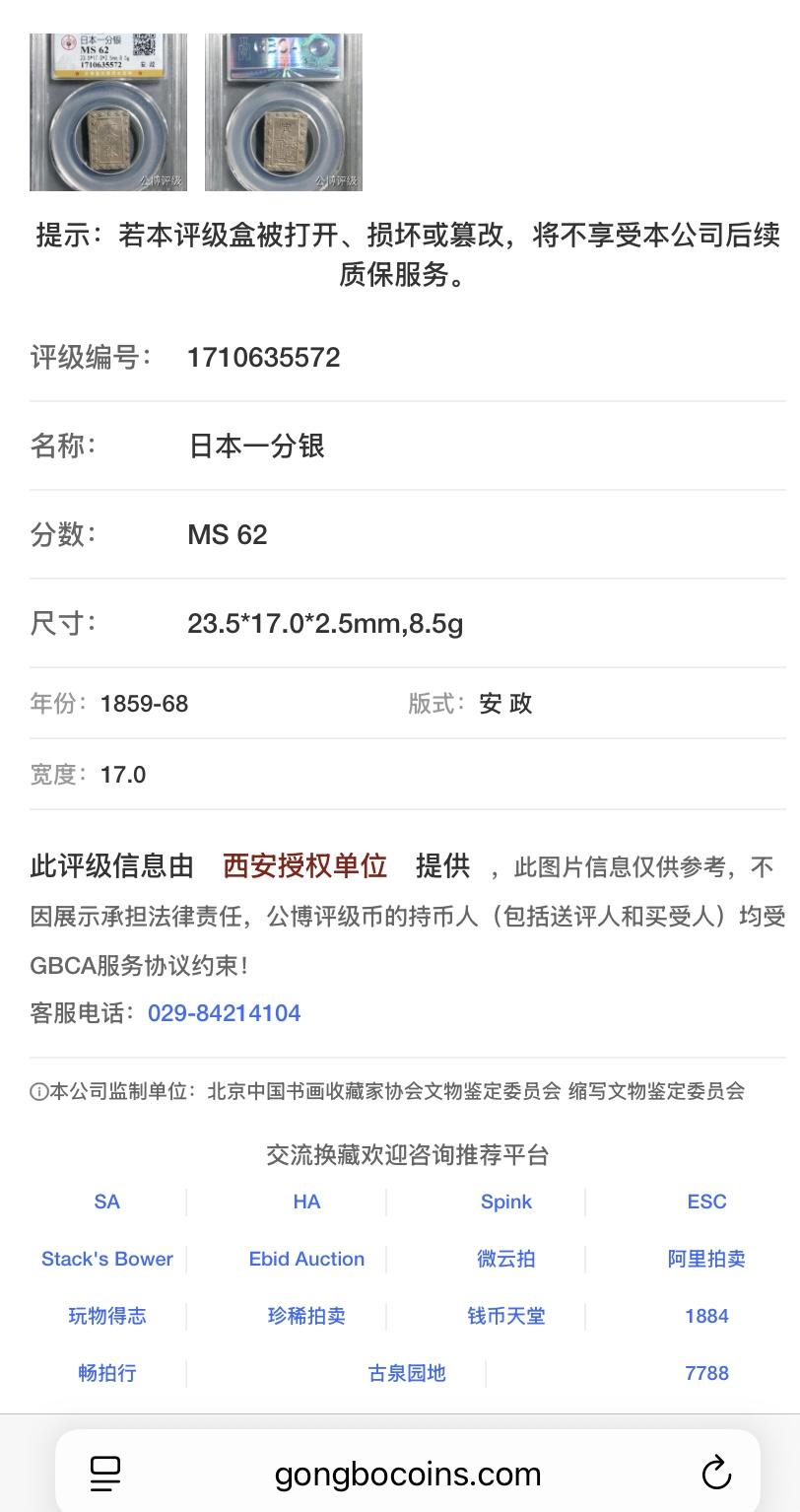Open the second coin slab photo
Screen dimensions: 800x1512
(x=284, y=111)
